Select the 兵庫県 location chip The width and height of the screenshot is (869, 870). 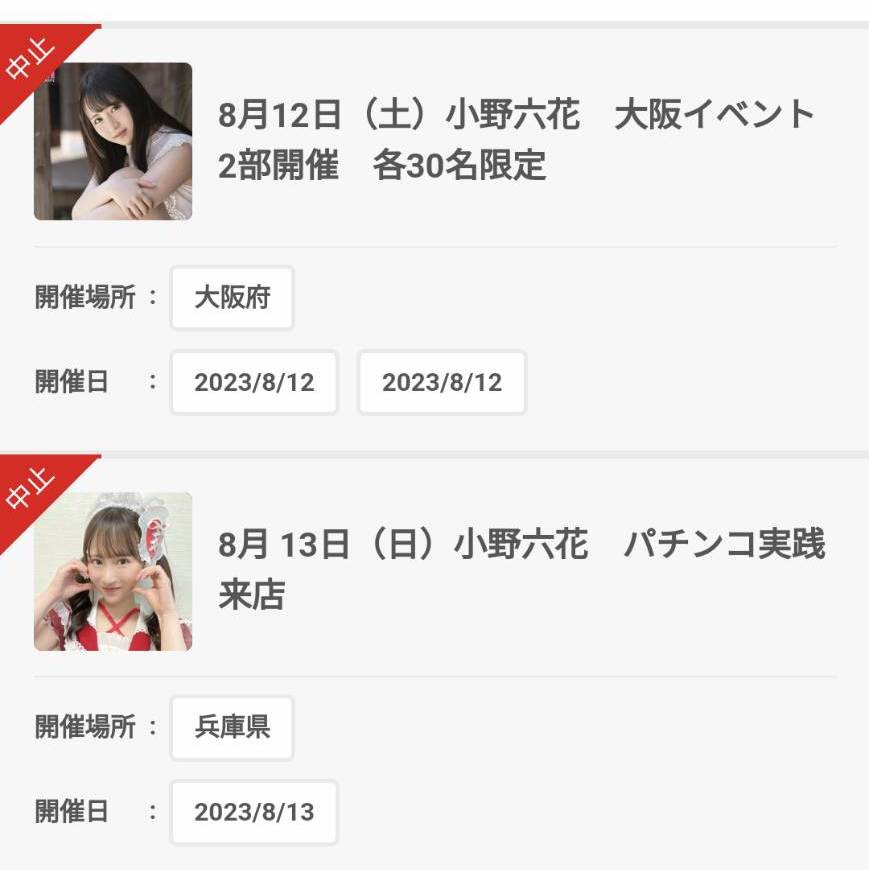coord(232,727)
